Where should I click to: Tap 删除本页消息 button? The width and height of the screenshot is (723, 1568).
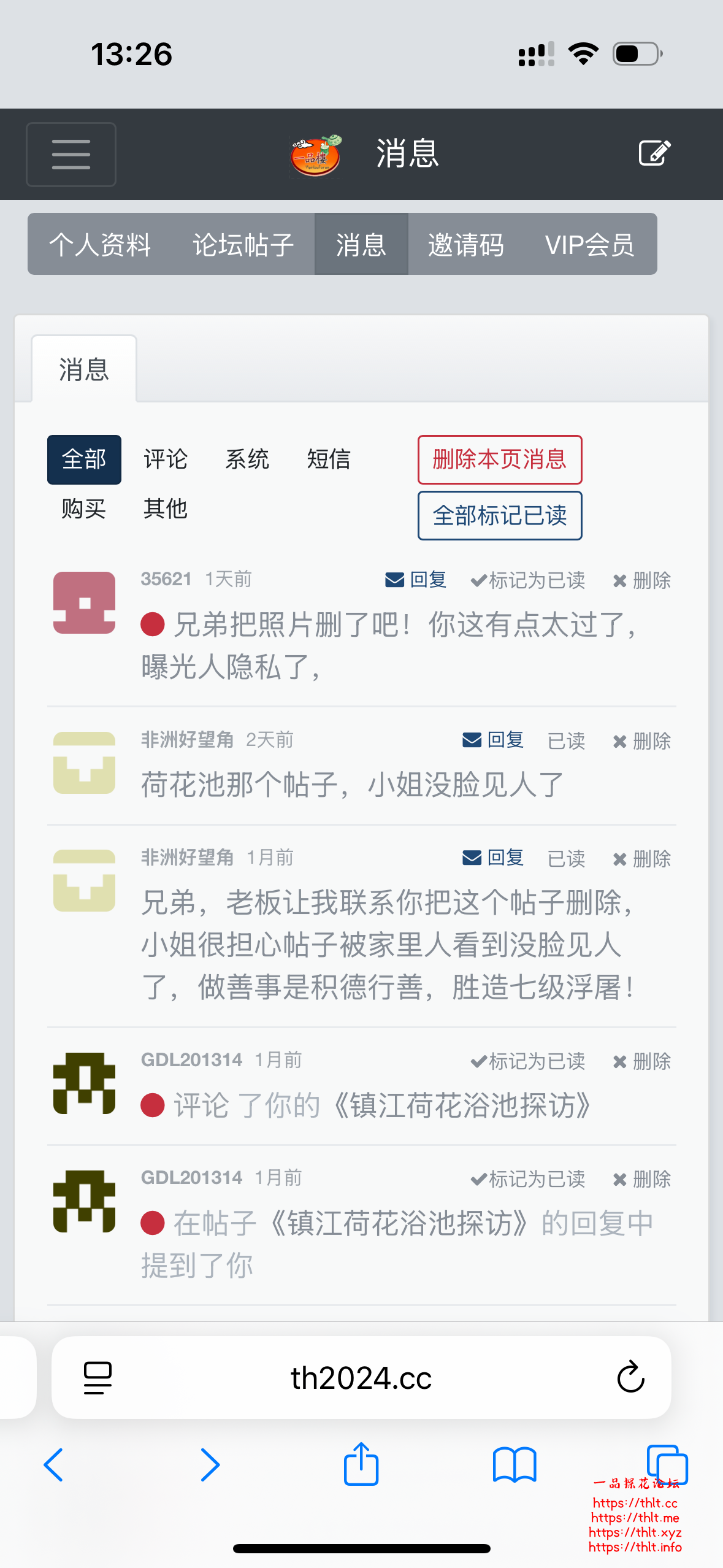pos(500,459)
